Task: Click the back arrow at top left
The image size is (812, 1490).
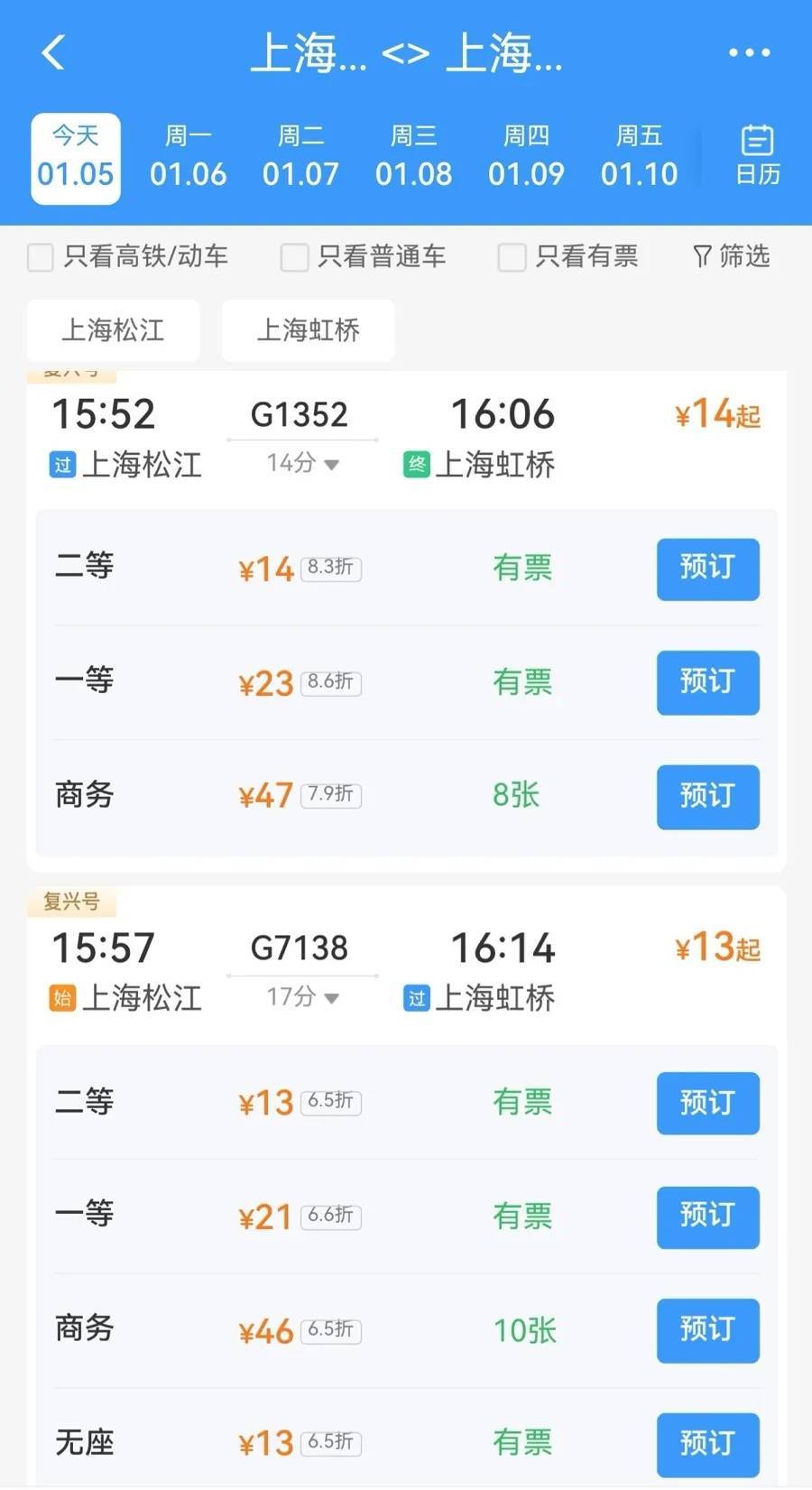Action: click(52, 52)
